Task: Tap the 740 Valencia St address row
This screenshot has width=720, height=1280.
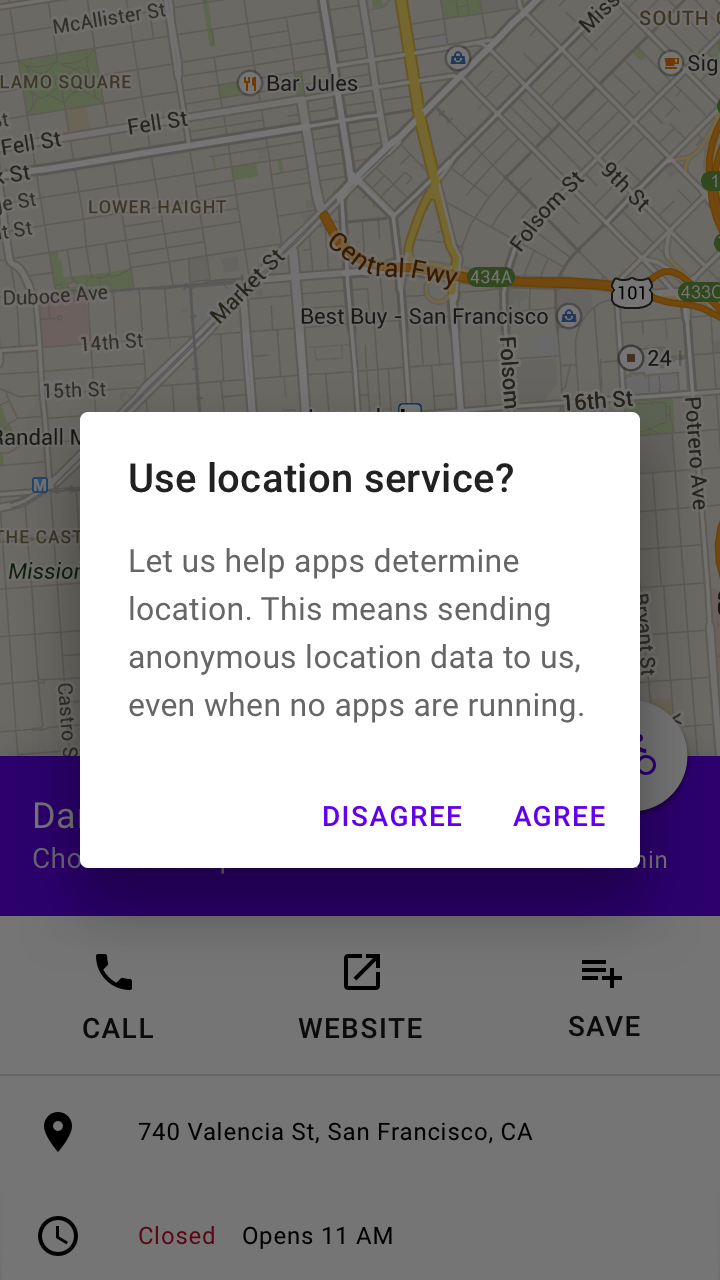Action: [x=360, y=1132]
